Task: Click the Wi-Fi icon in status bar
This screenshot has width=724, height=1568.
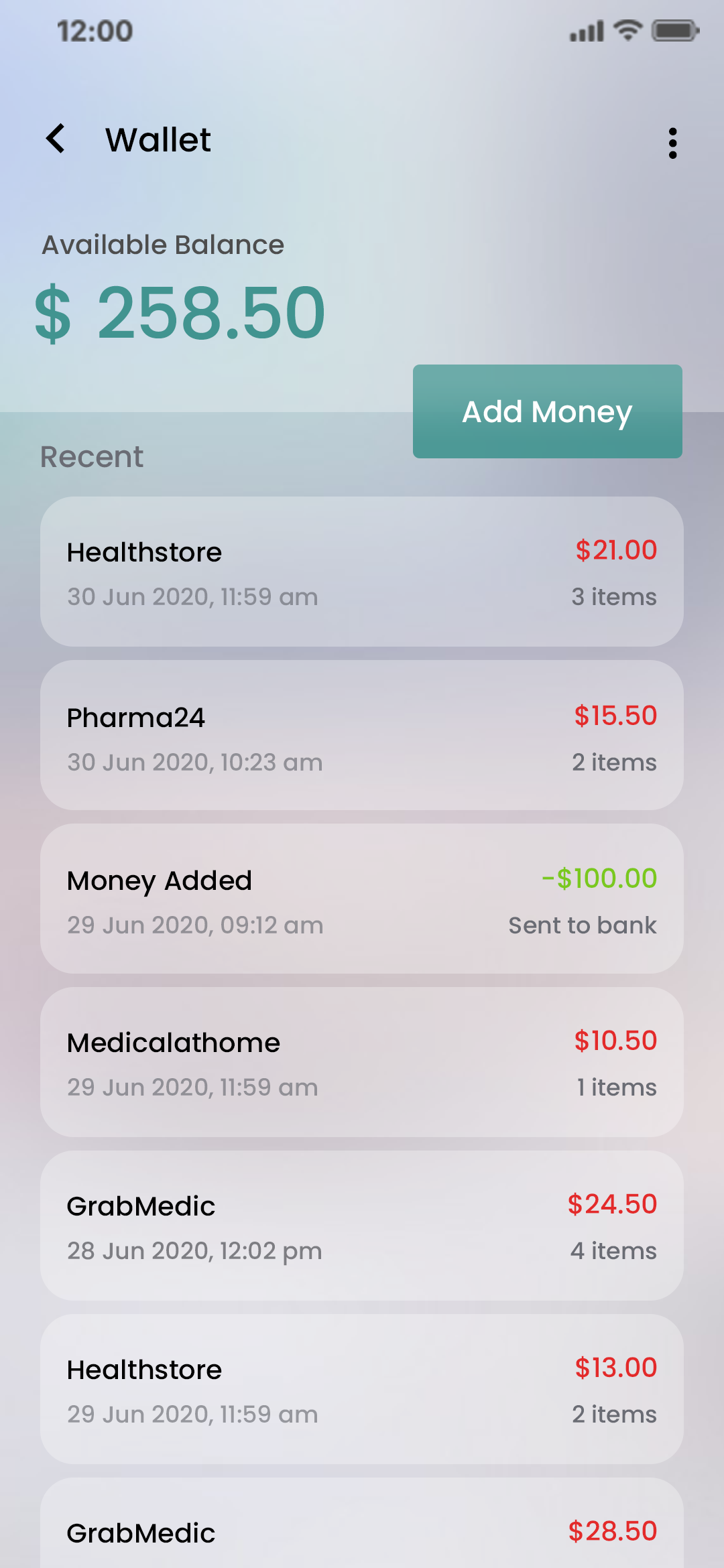Action: 627,30
